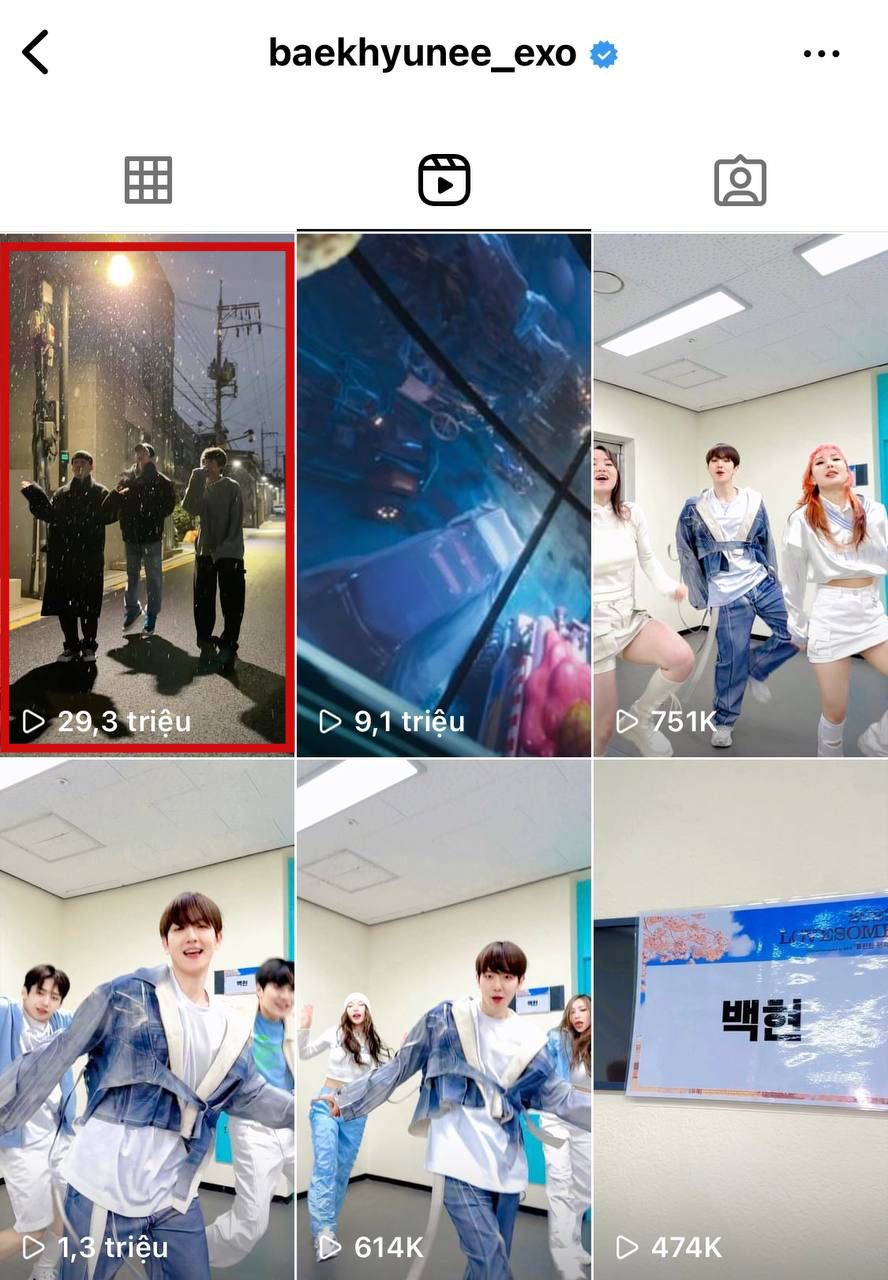Open the three-dot overflow menu
Image resolution: width=888 pixels, height=1280 pixels.
[822, 53]
